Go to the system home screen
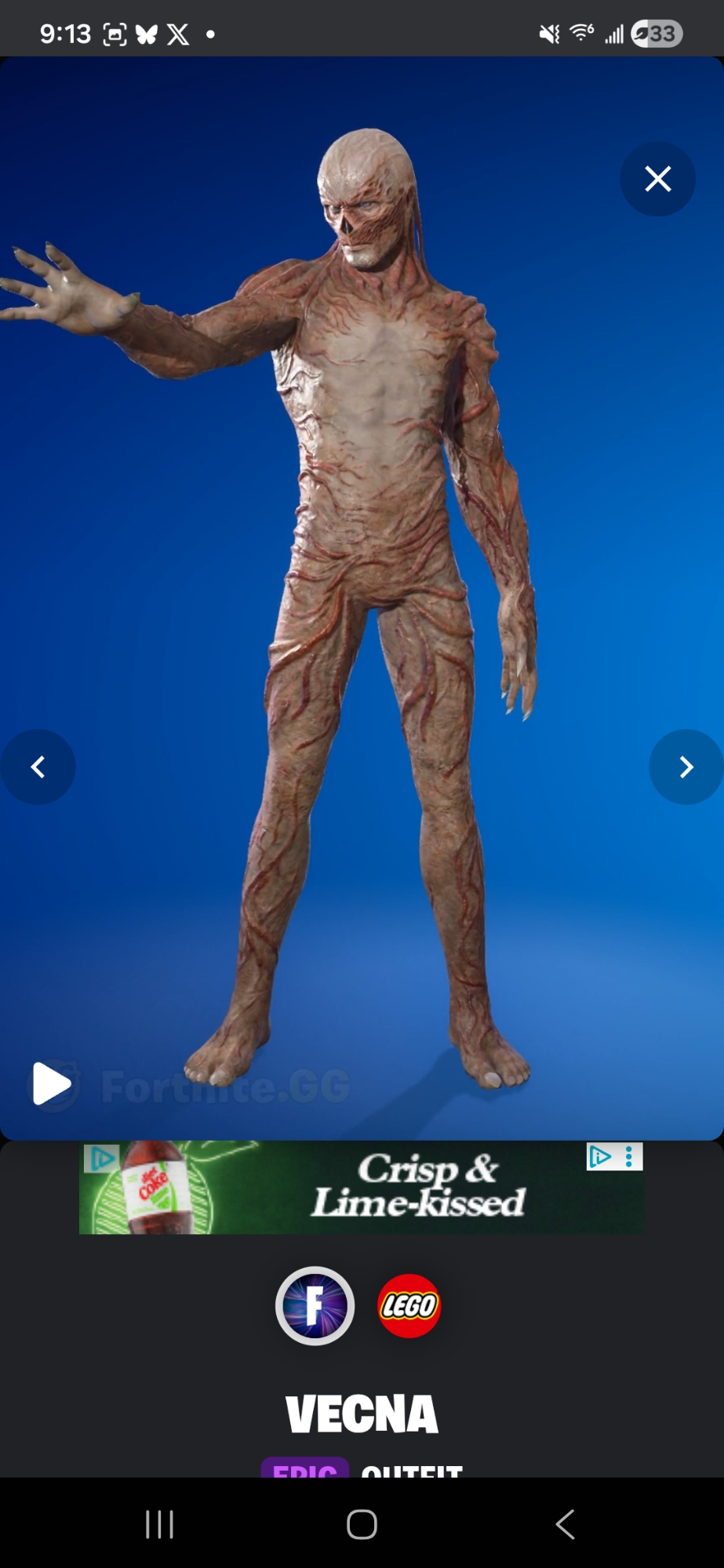 [362, 1524]
